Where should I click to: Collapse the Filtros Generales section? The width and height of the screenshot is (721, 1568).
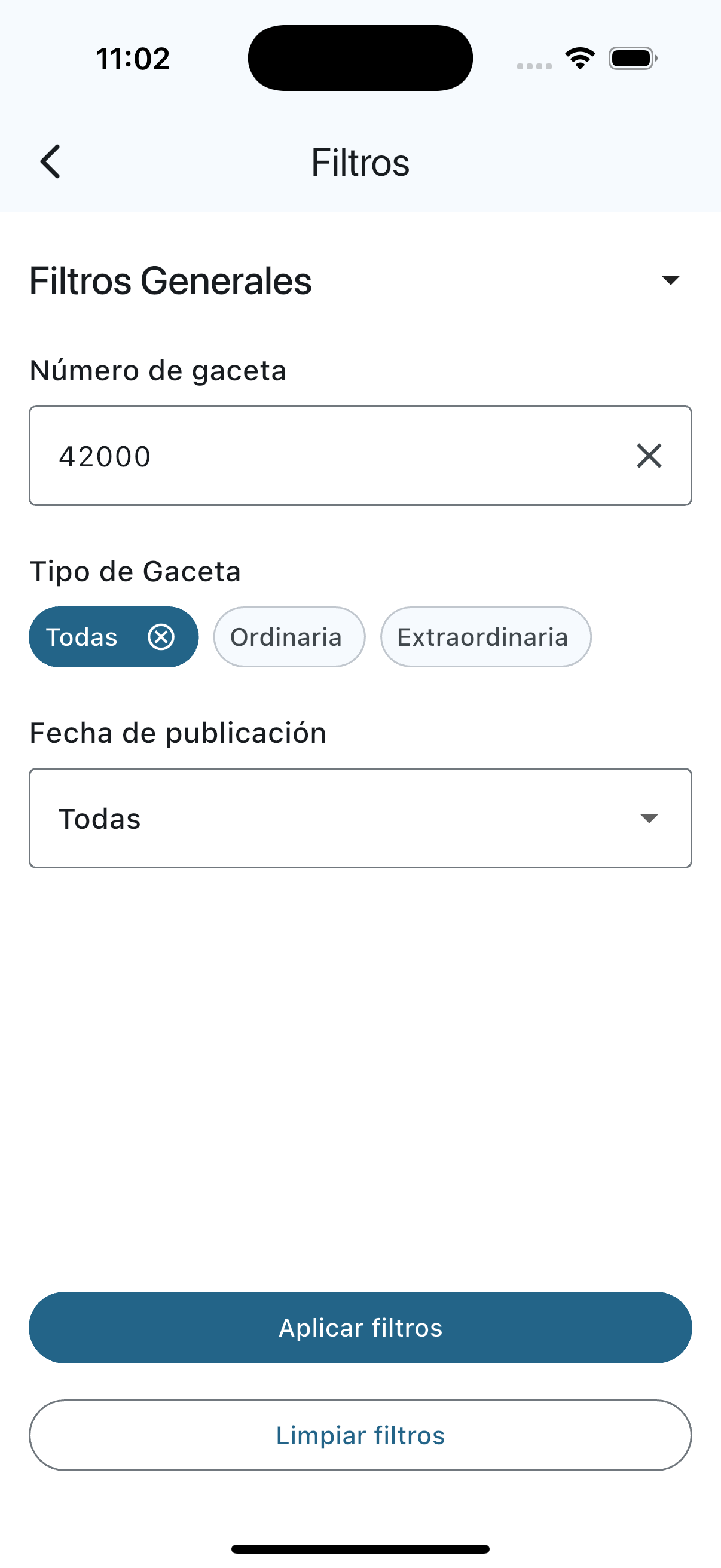point(670,280)
